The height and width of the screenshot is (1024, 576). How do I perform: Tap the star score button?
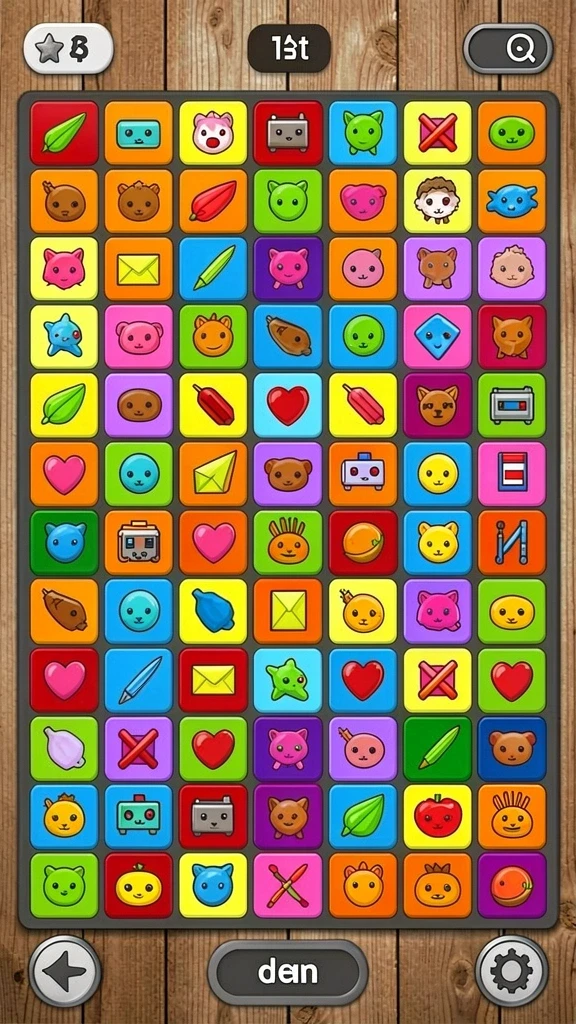68,48
